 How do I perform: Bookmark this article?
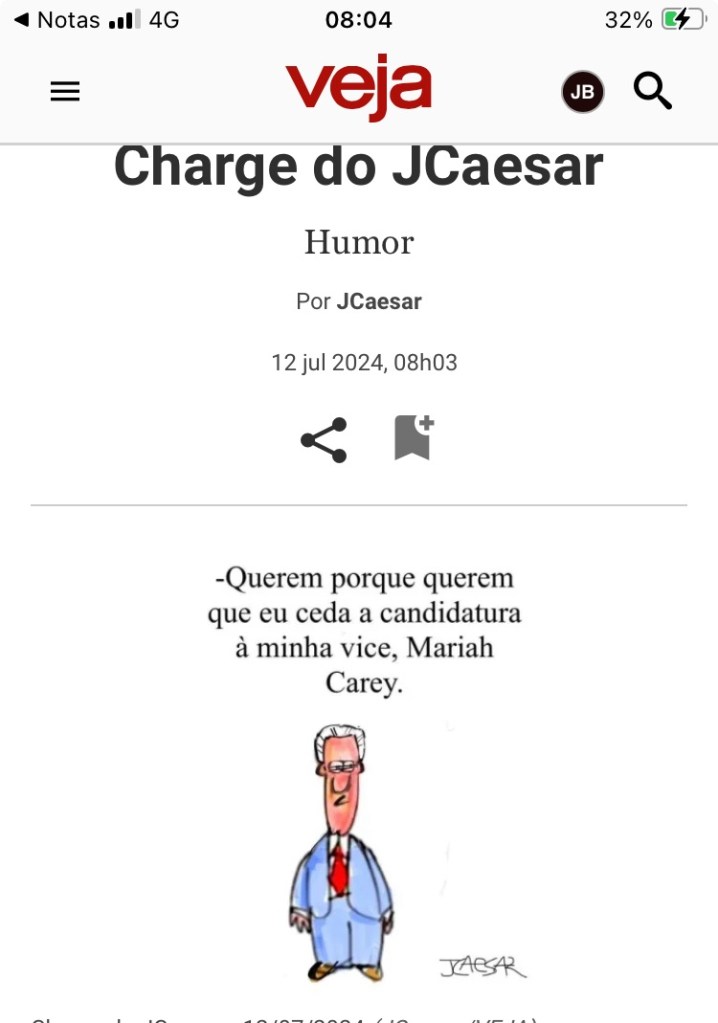[413, 438]
